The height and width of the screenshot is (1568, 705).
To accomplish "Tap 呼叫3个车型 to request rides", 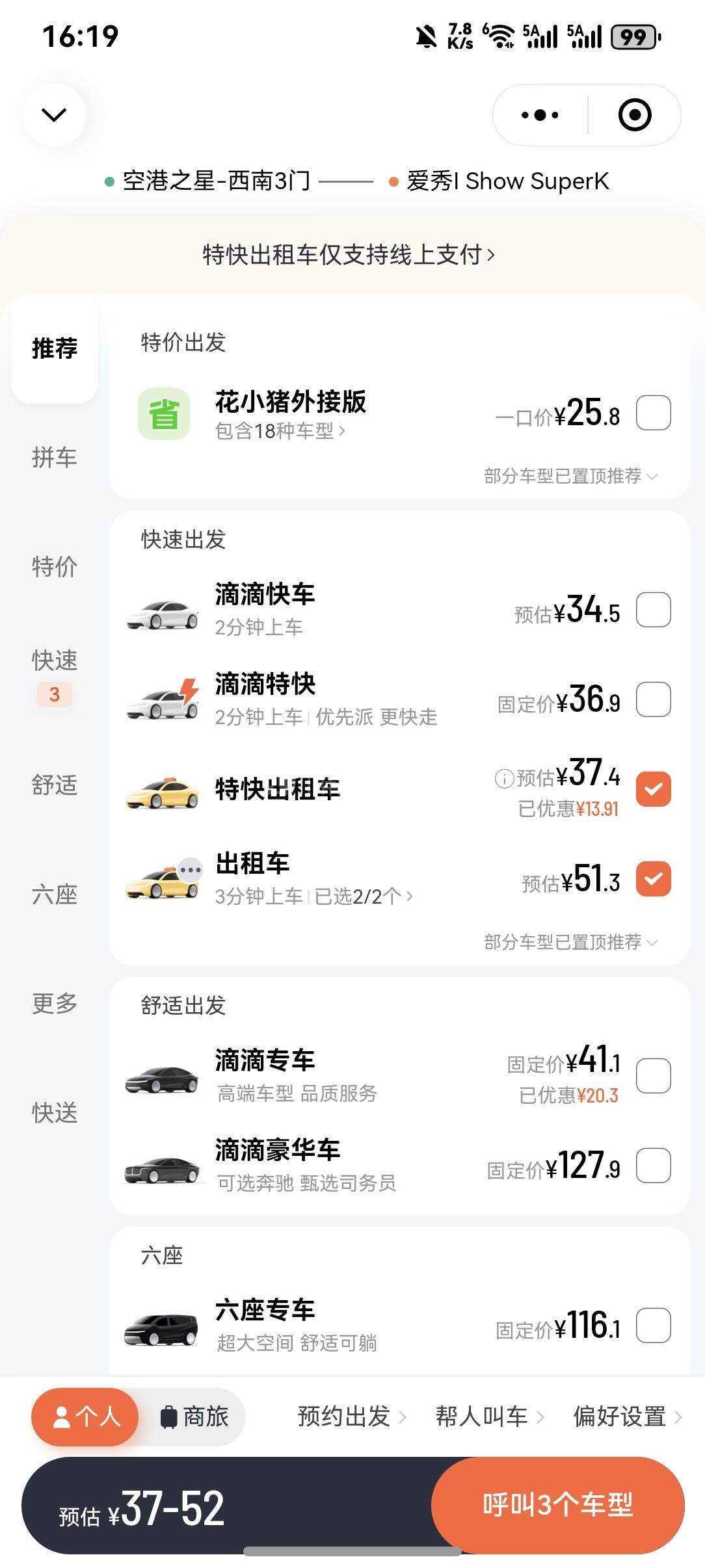I will 557,1505.
